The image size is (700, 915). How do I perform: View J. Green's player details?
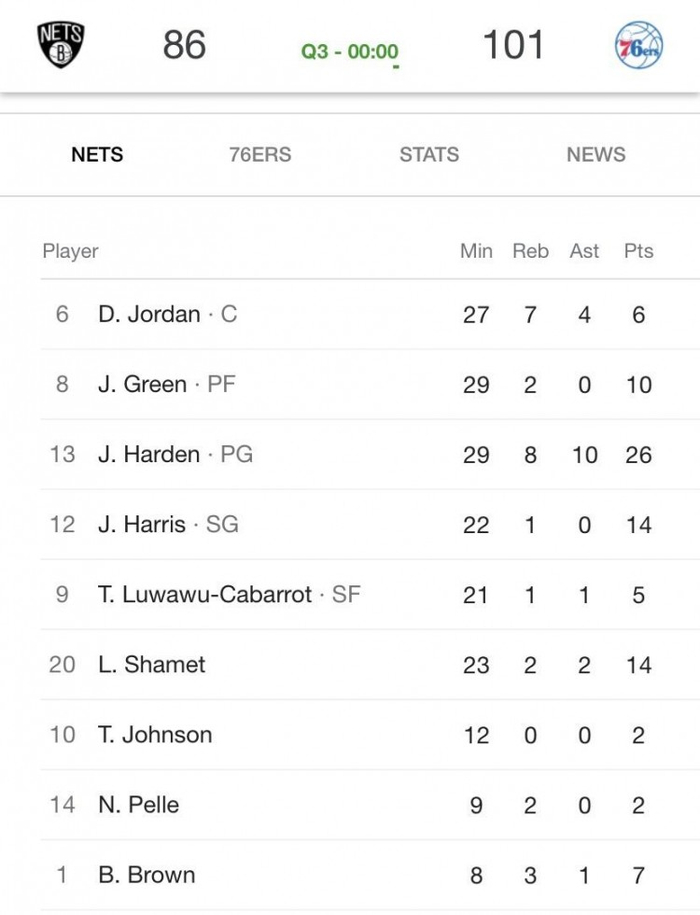370,385
